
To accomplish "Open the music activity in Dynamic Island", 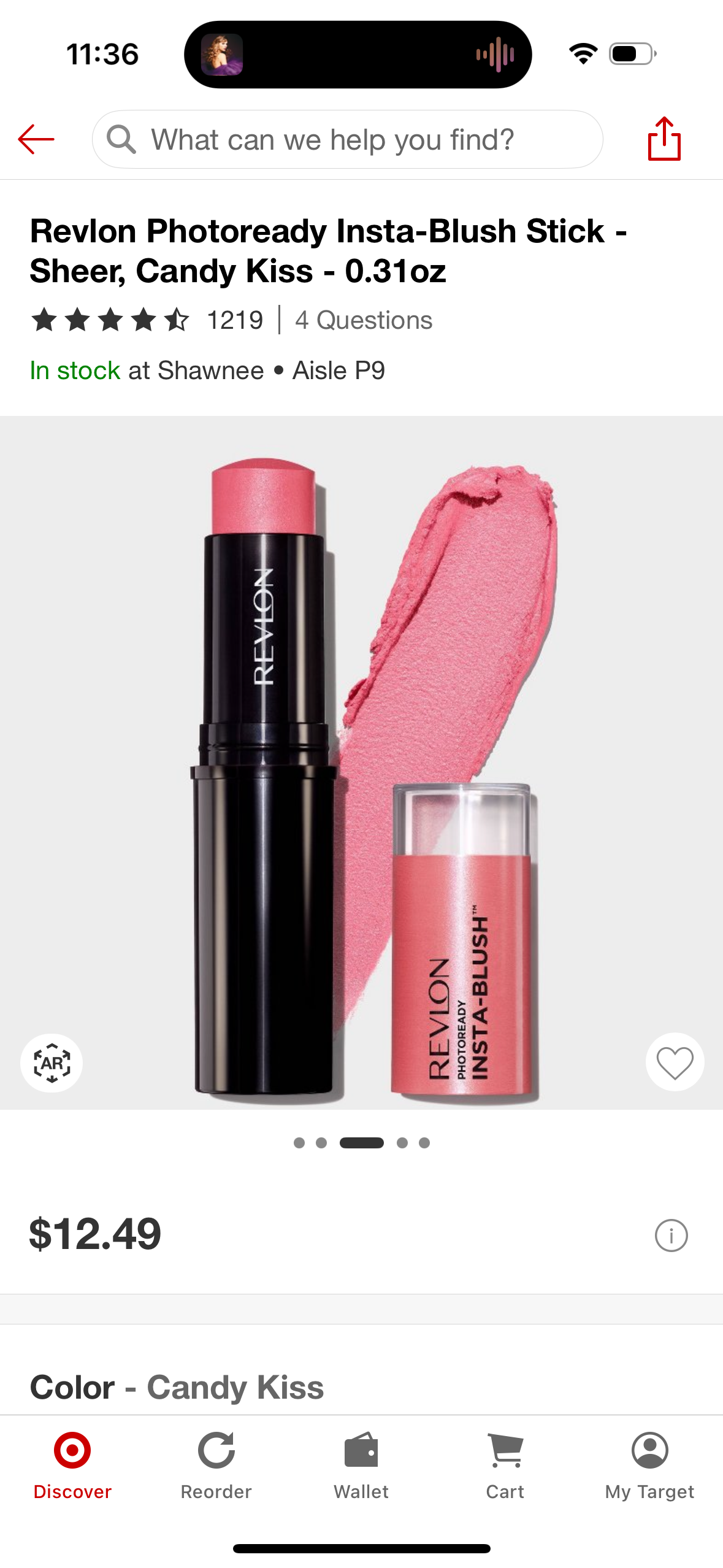I will coord(358,55).
